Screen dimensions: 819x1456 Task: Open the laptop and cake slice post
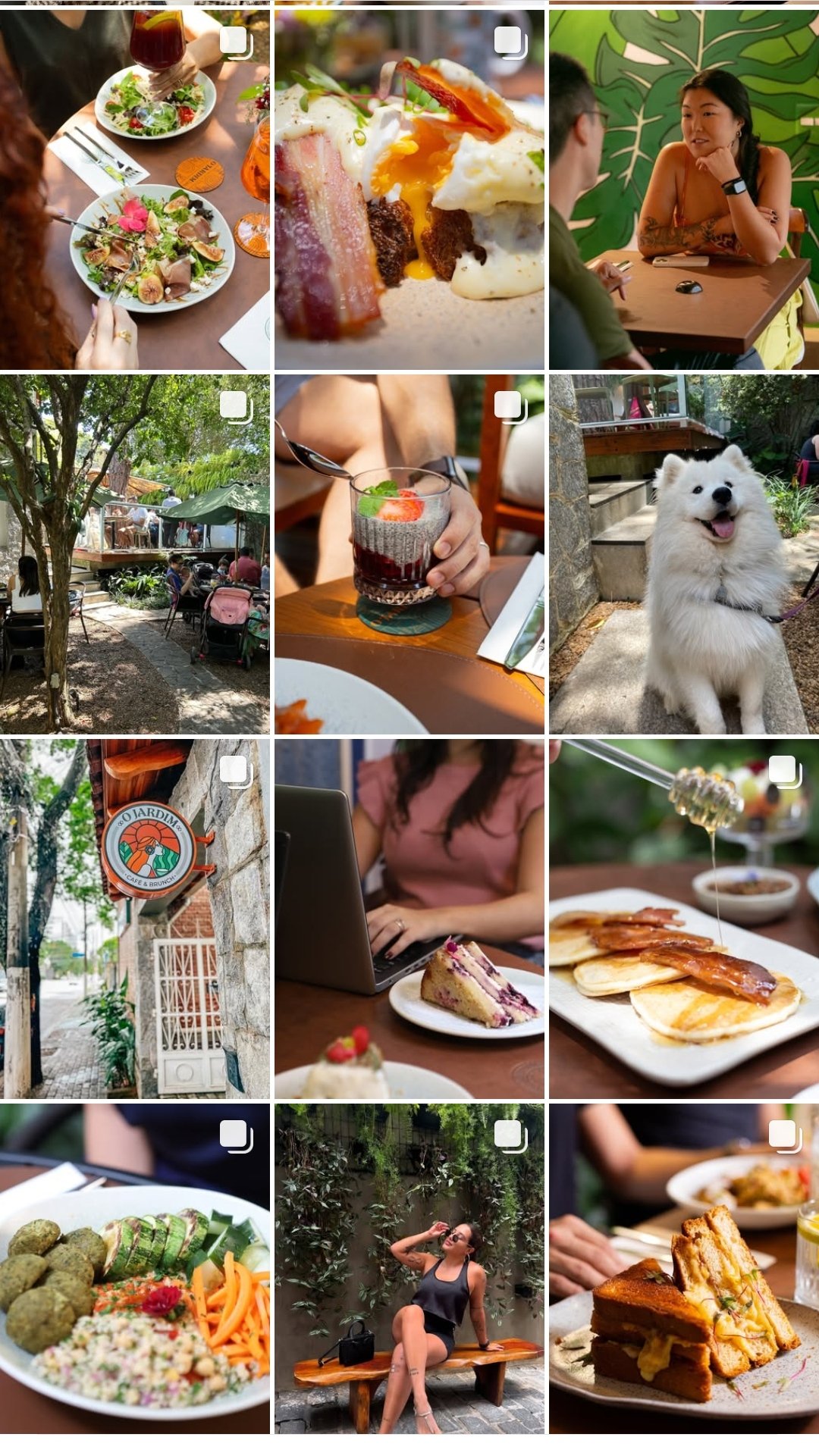tap(409, 919)
